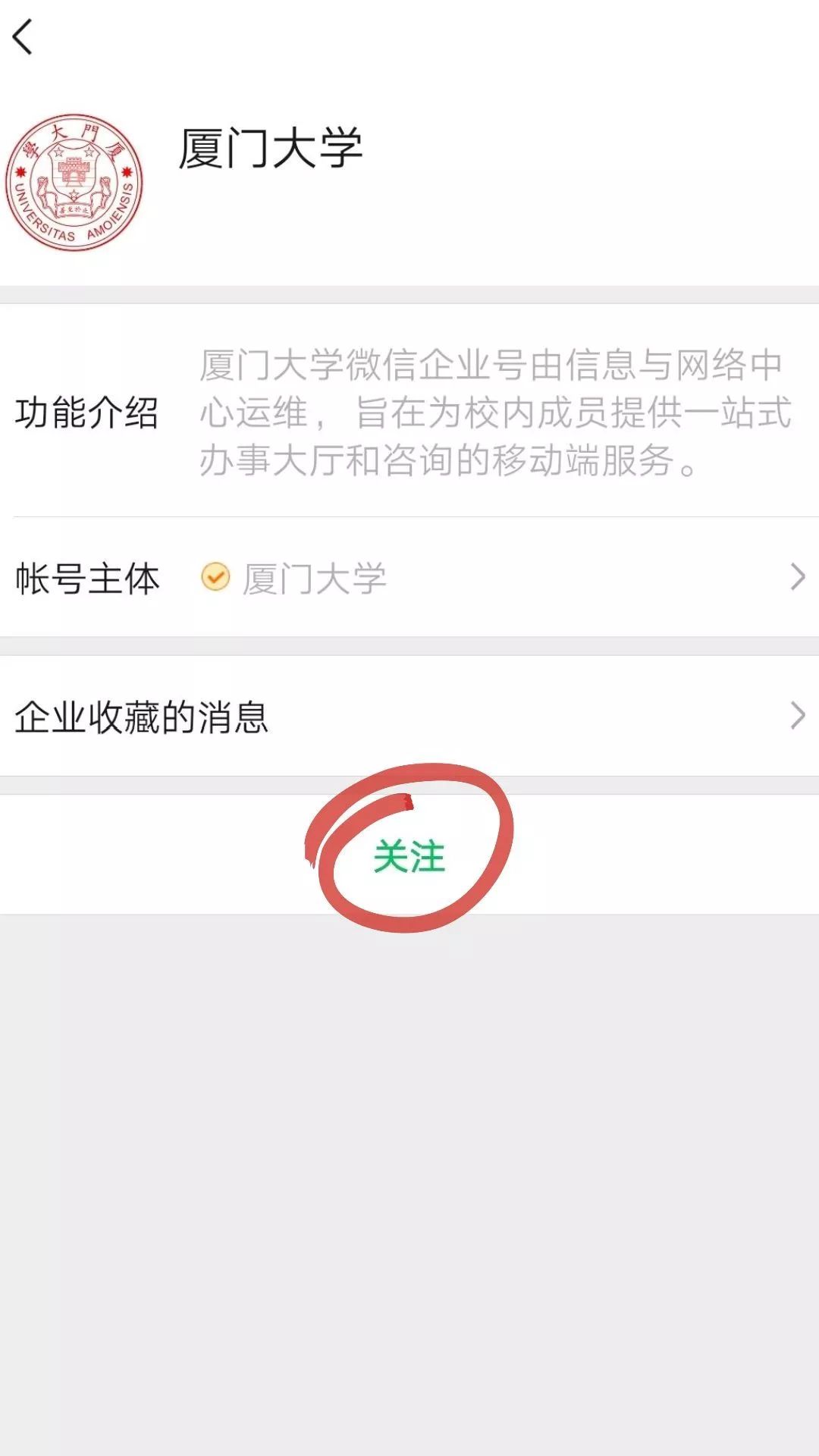Viewport: 819px width, 1456px height.
Task: View the 厦门大学 profile avatar
Action: click(74, 183)
